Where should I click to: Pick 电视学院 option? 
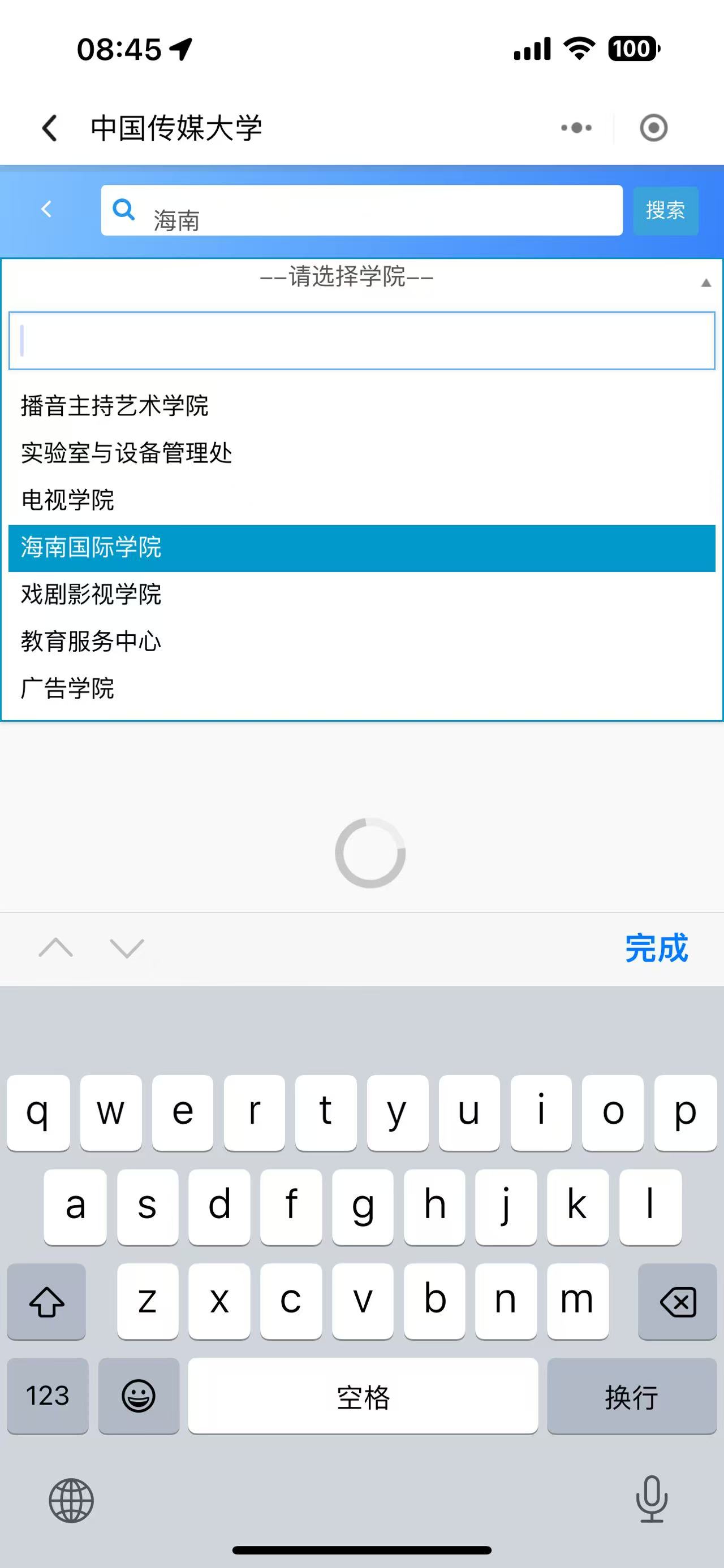pos(67,500)
